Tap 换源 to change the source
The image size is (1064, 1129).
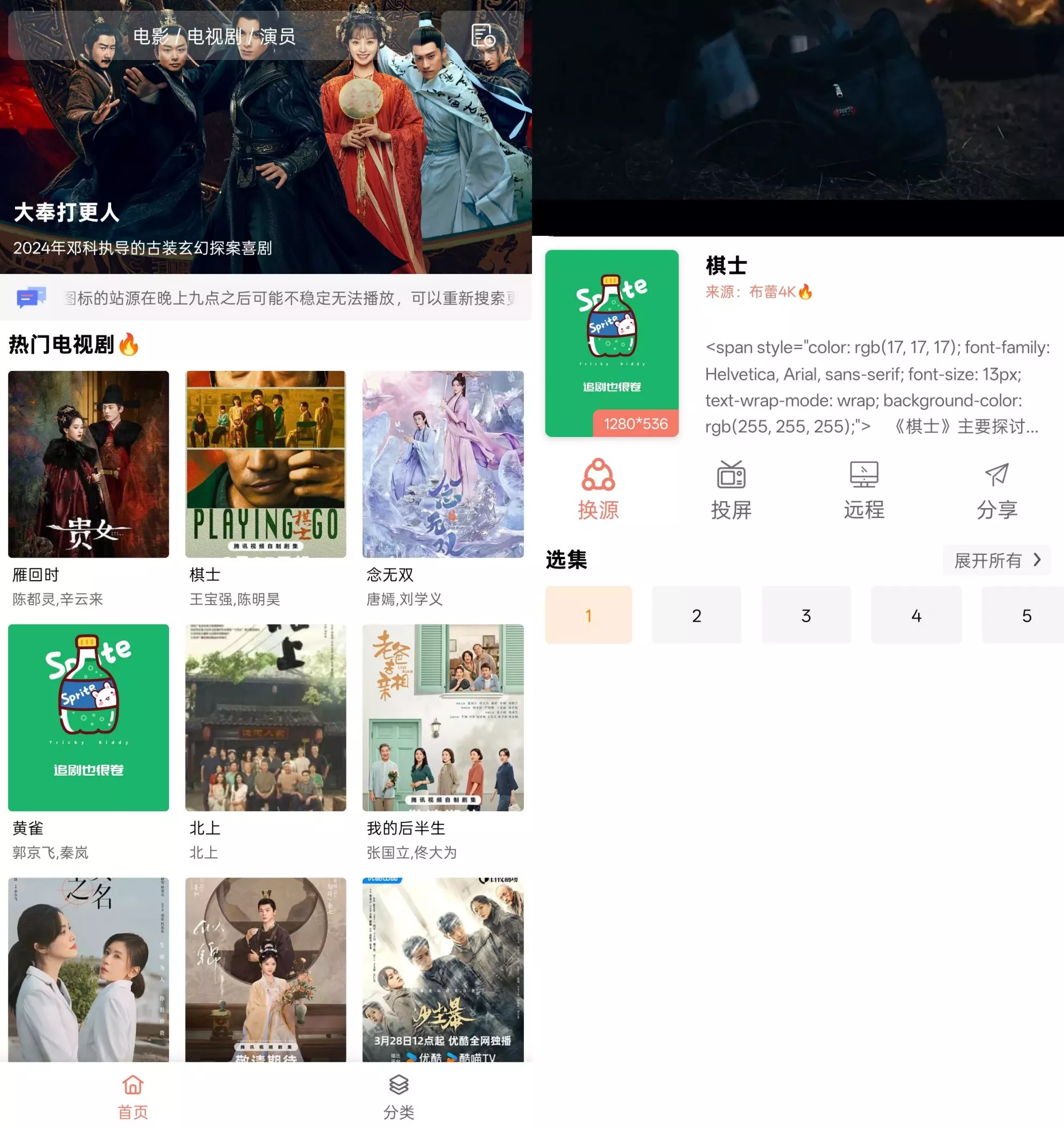point(597,489)
